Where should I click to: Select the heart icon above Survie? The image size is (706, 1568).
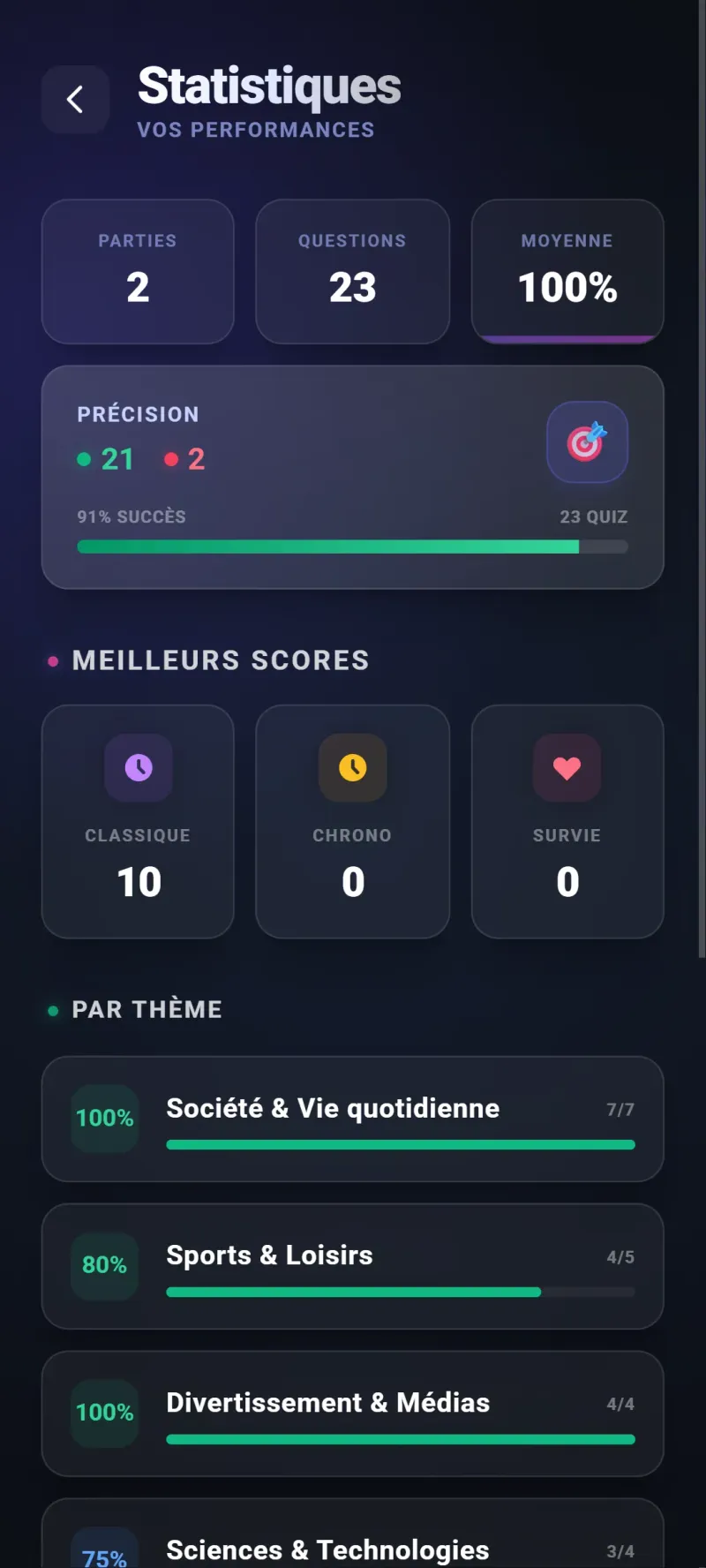coord(567,768)
